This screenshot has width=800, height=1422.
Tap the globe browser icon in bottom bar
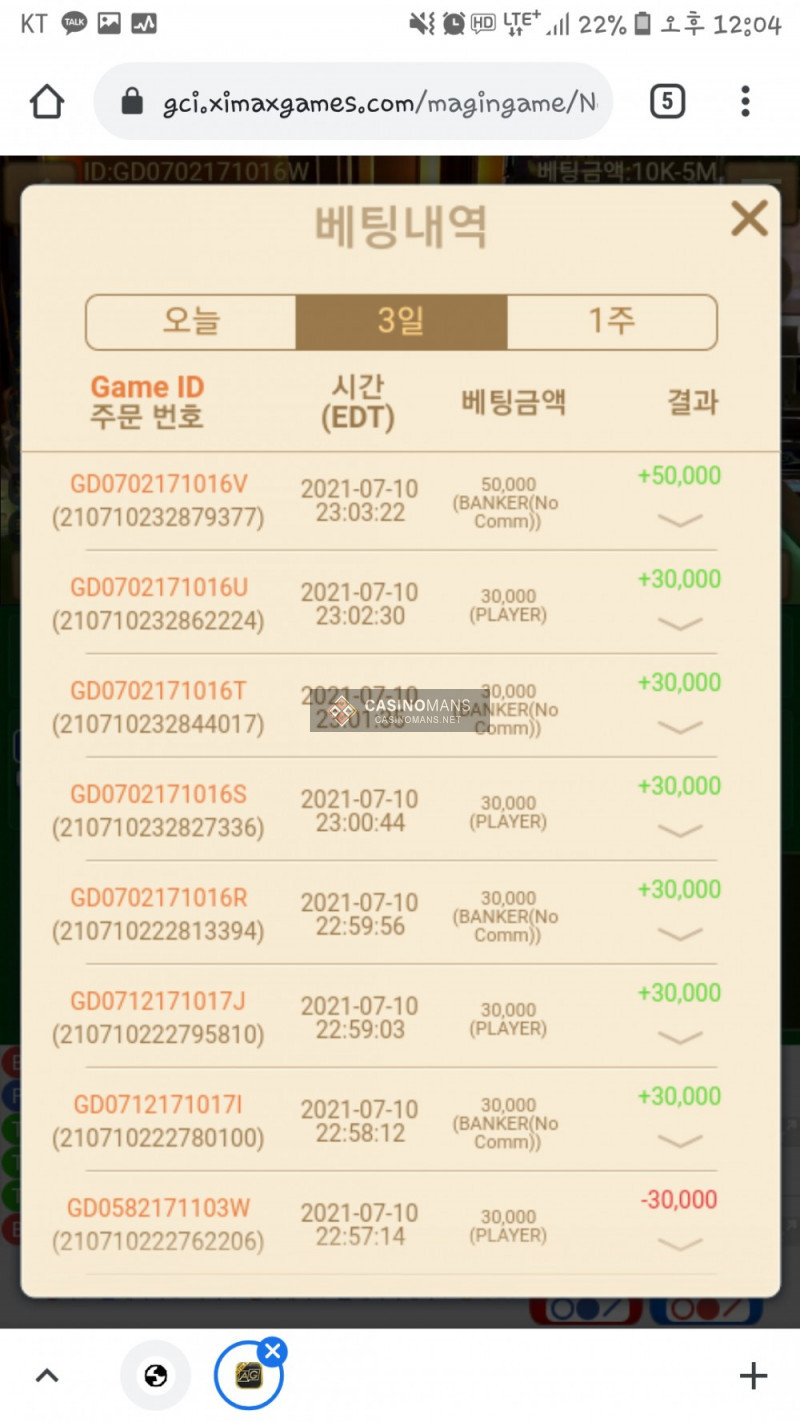point(155,1375)
